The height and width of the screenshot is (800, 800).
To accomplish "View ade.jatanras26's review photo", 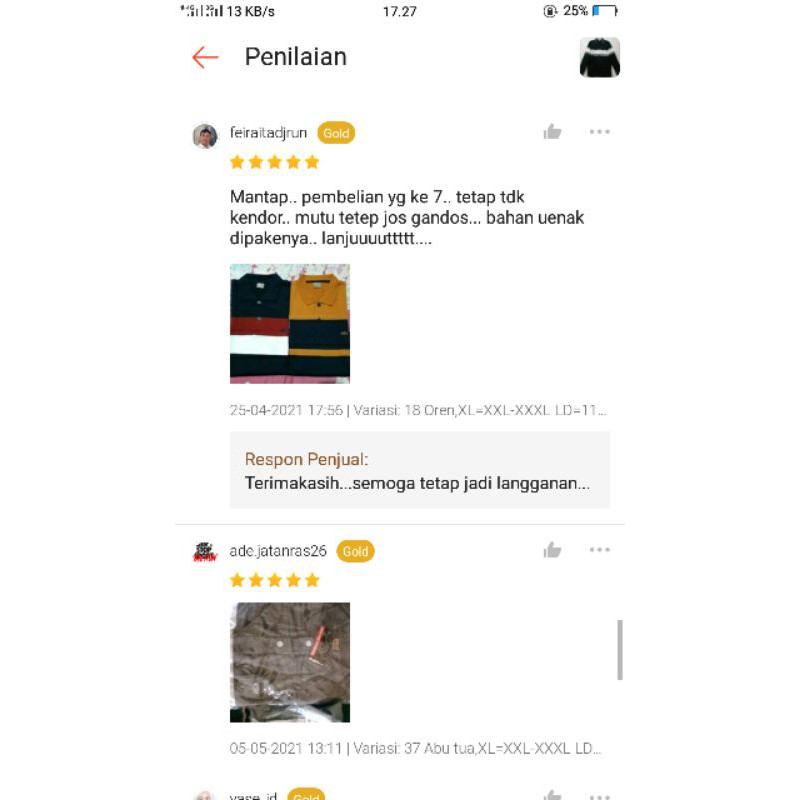I will click(x=290, y=662).
